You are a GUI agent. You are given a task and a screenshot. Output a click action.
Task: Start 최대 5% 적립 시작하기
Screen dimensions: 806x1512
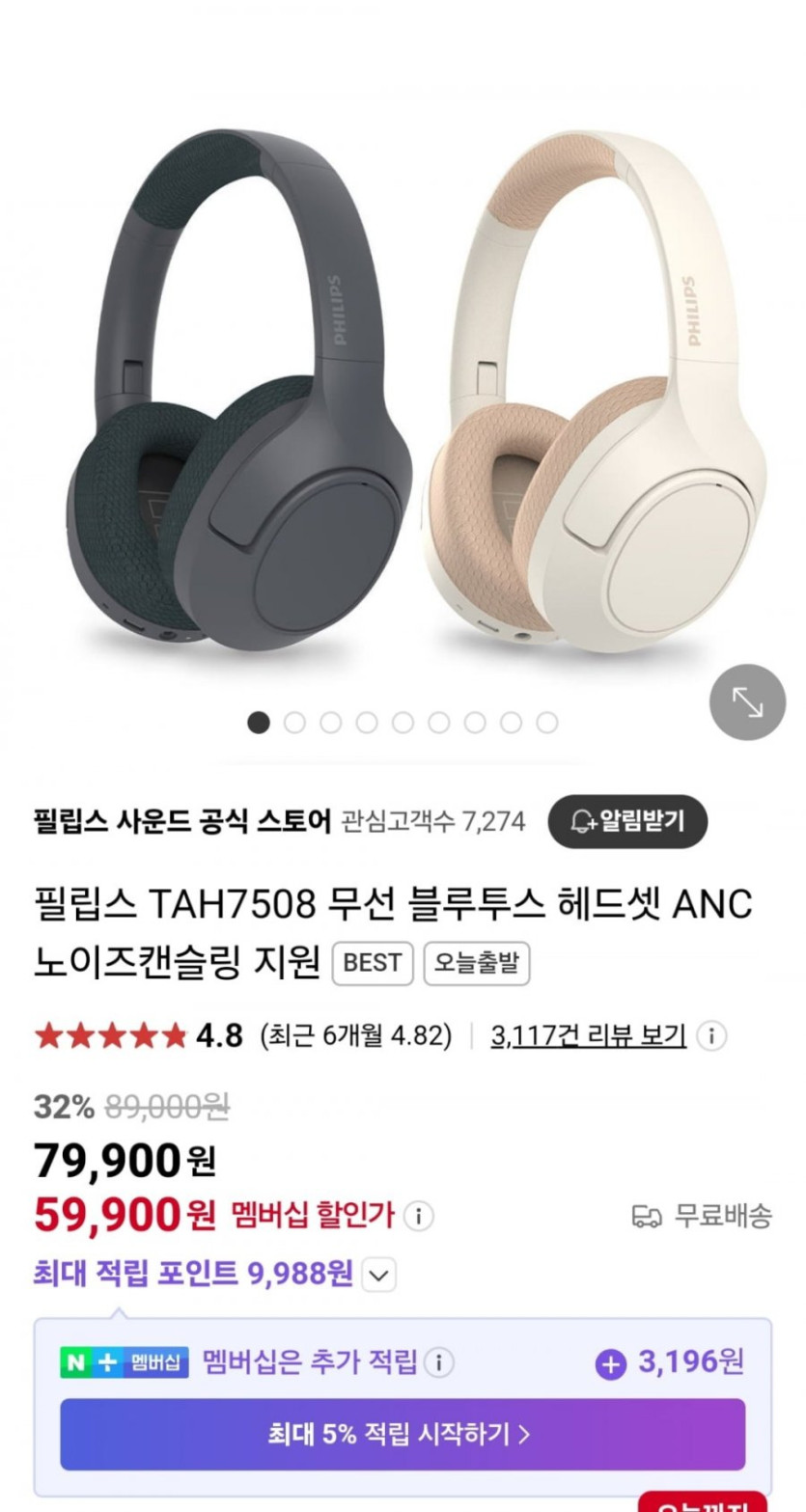(x=402, y=1434)
